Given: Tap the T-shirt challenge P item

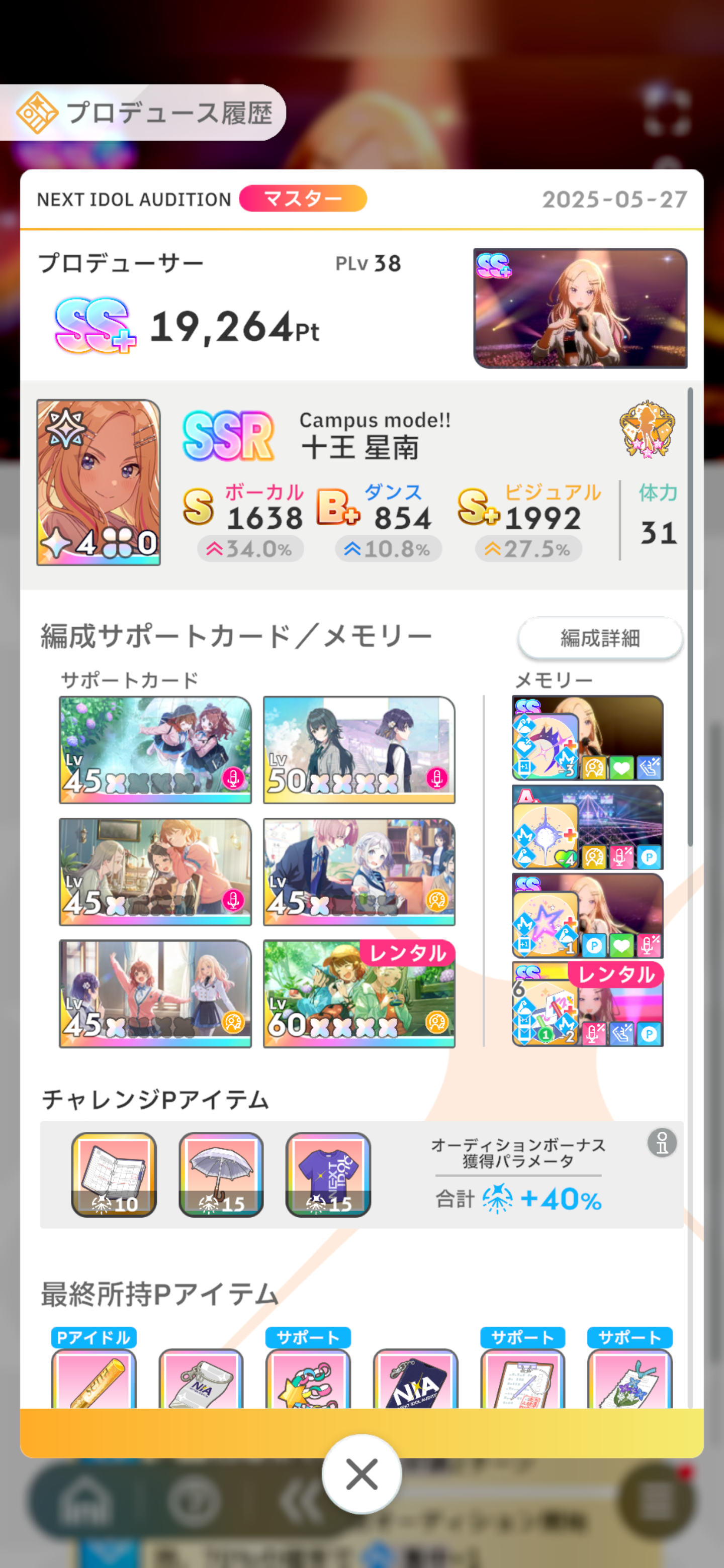Looking at the screenshot, I should [328, 1174].
